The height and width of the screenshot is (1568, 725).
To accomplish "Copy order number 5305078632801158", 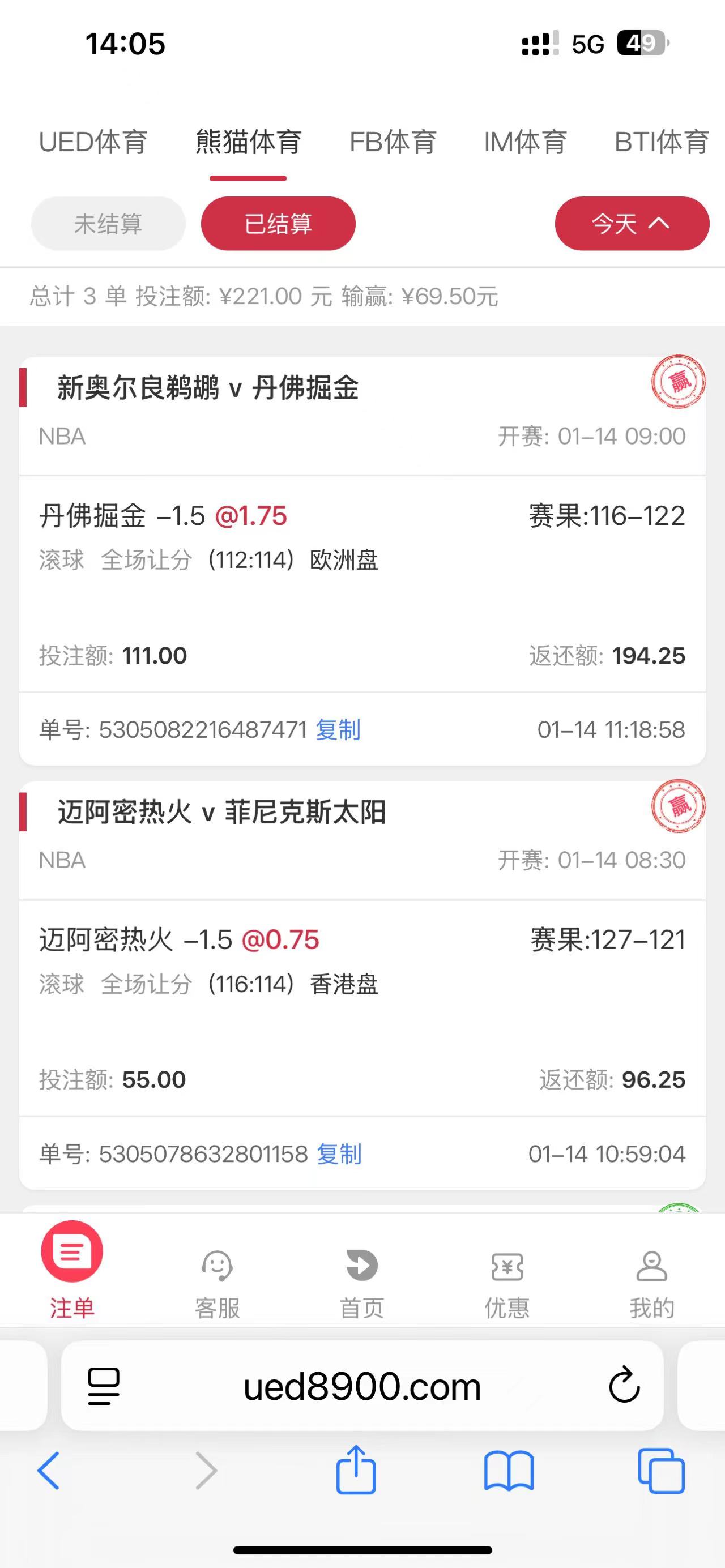I will (339, 1153).
